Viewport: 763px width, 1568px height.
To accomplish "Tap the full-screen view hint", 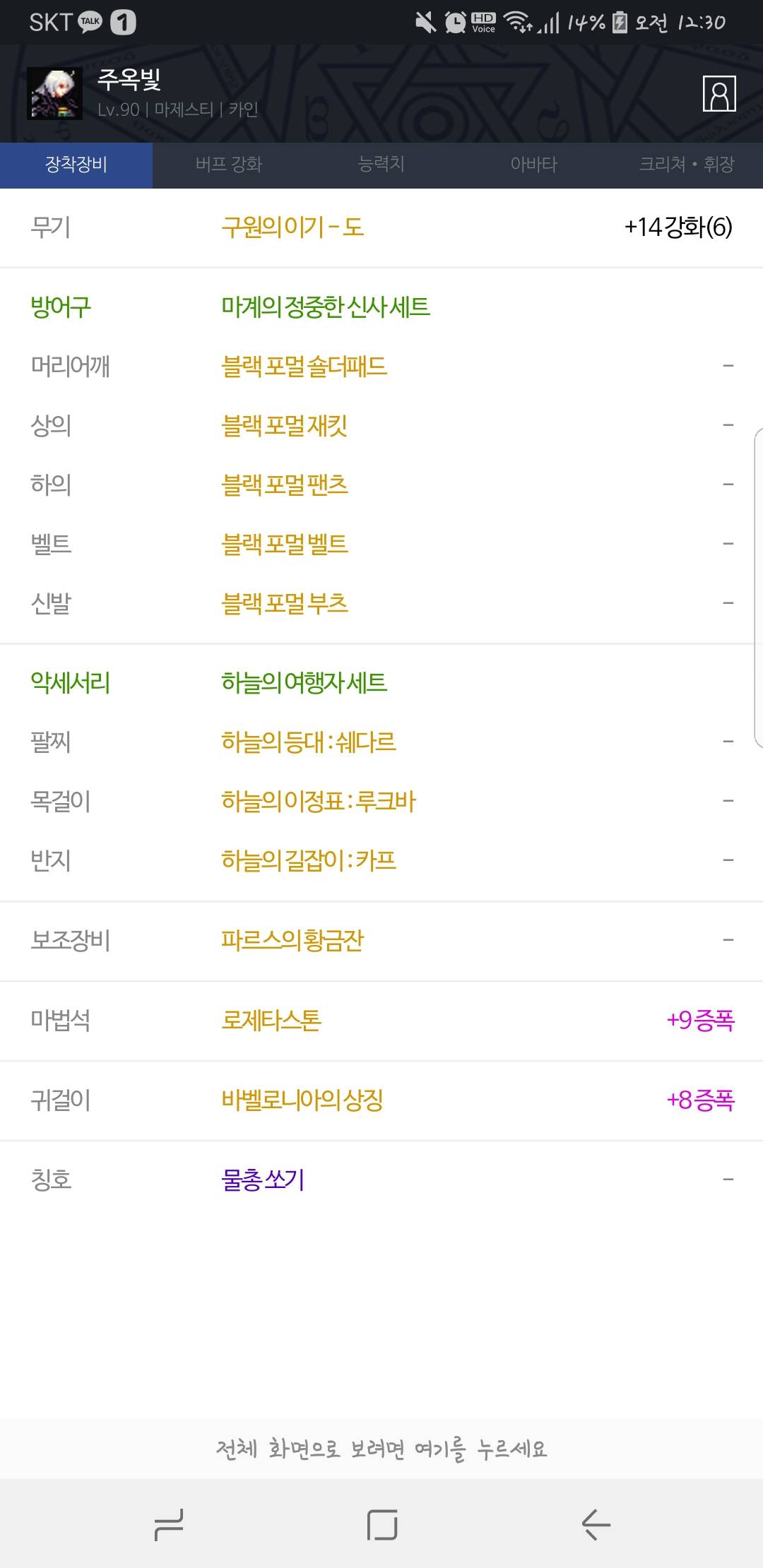I will pos(381,1449).
